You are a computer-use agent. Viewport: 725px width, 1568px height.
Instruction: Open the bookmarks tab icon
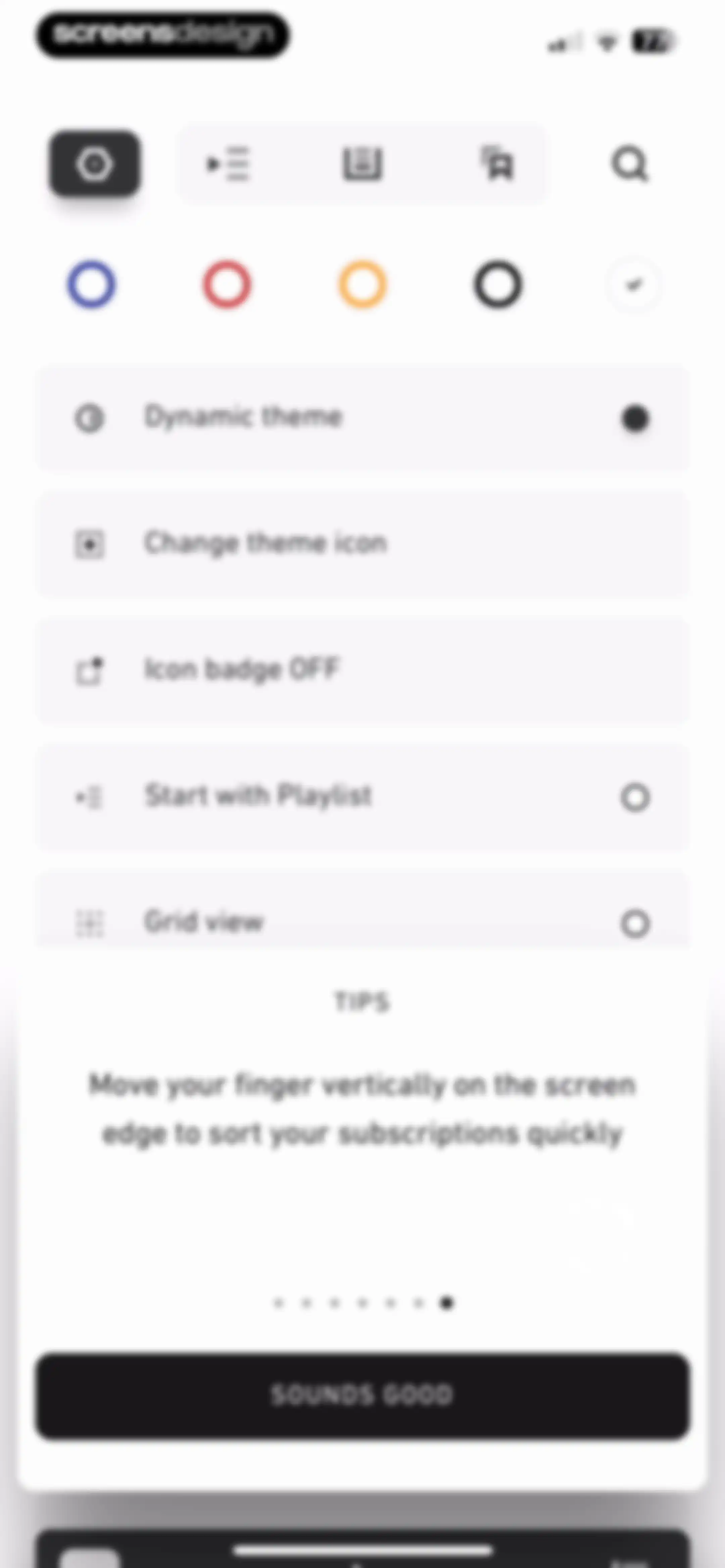[498, 164]
